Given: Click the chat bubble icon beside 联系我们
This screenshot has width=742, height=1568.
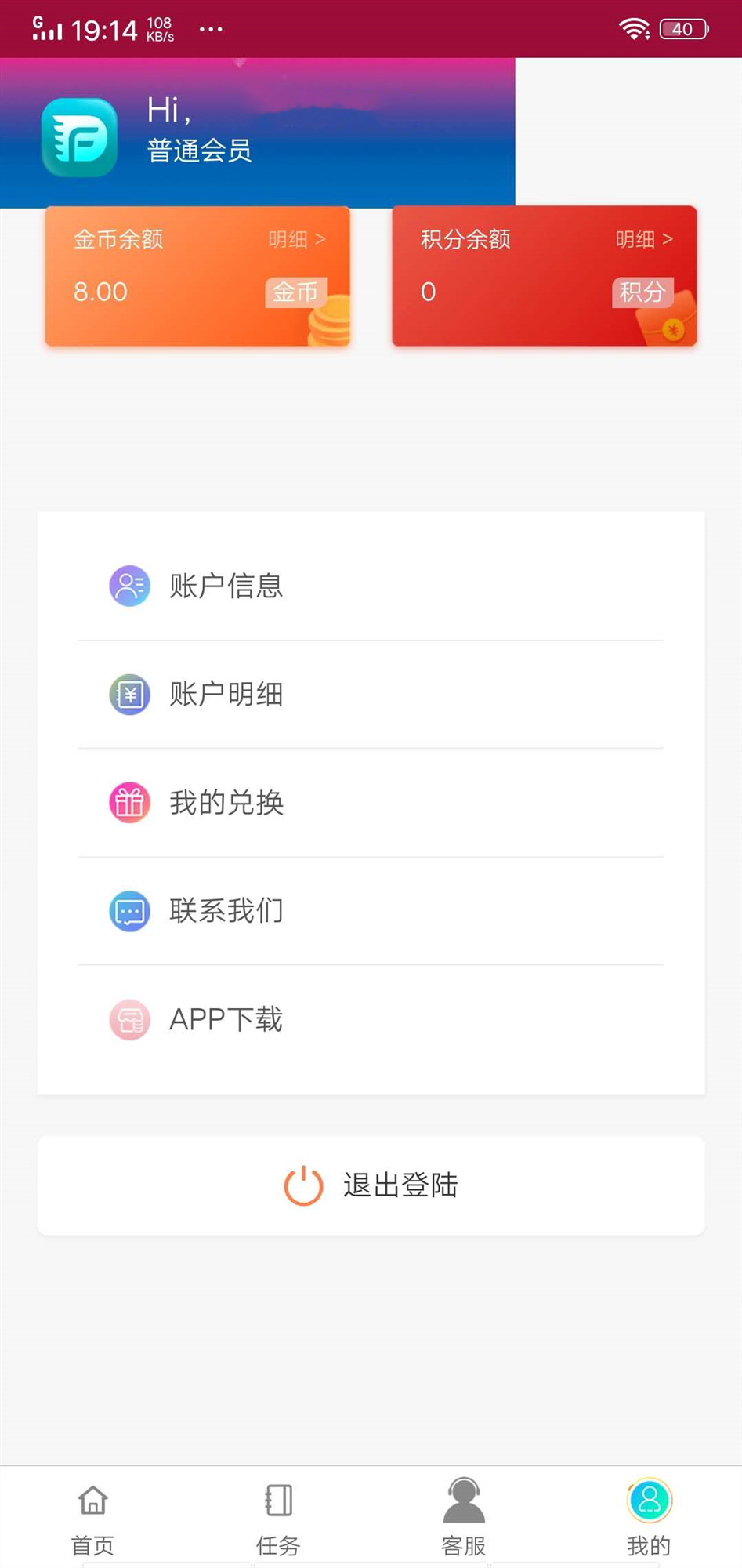Looking at the screenshot, I should (128, 911).
